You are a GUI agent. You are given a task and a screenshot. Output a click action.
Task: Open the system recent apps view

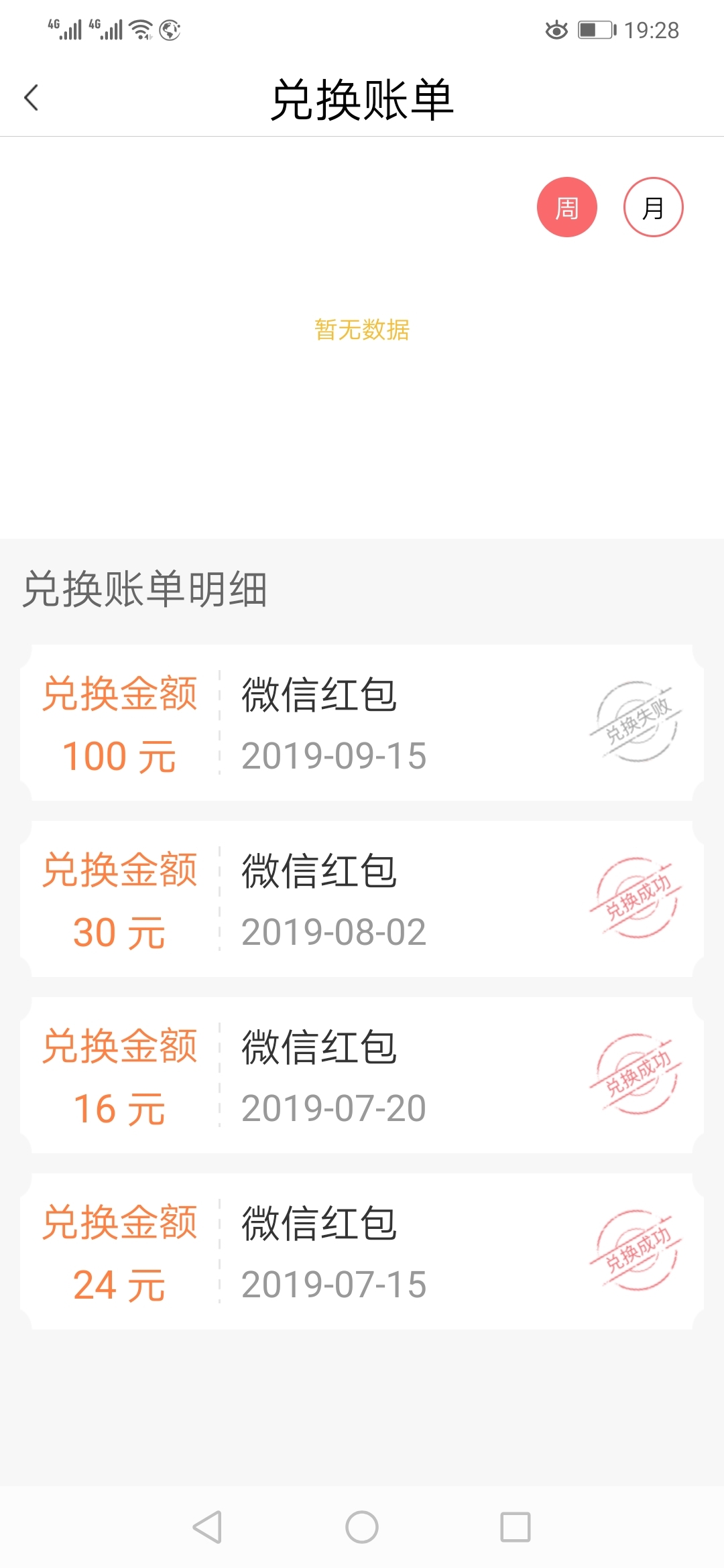[516, 1527]
